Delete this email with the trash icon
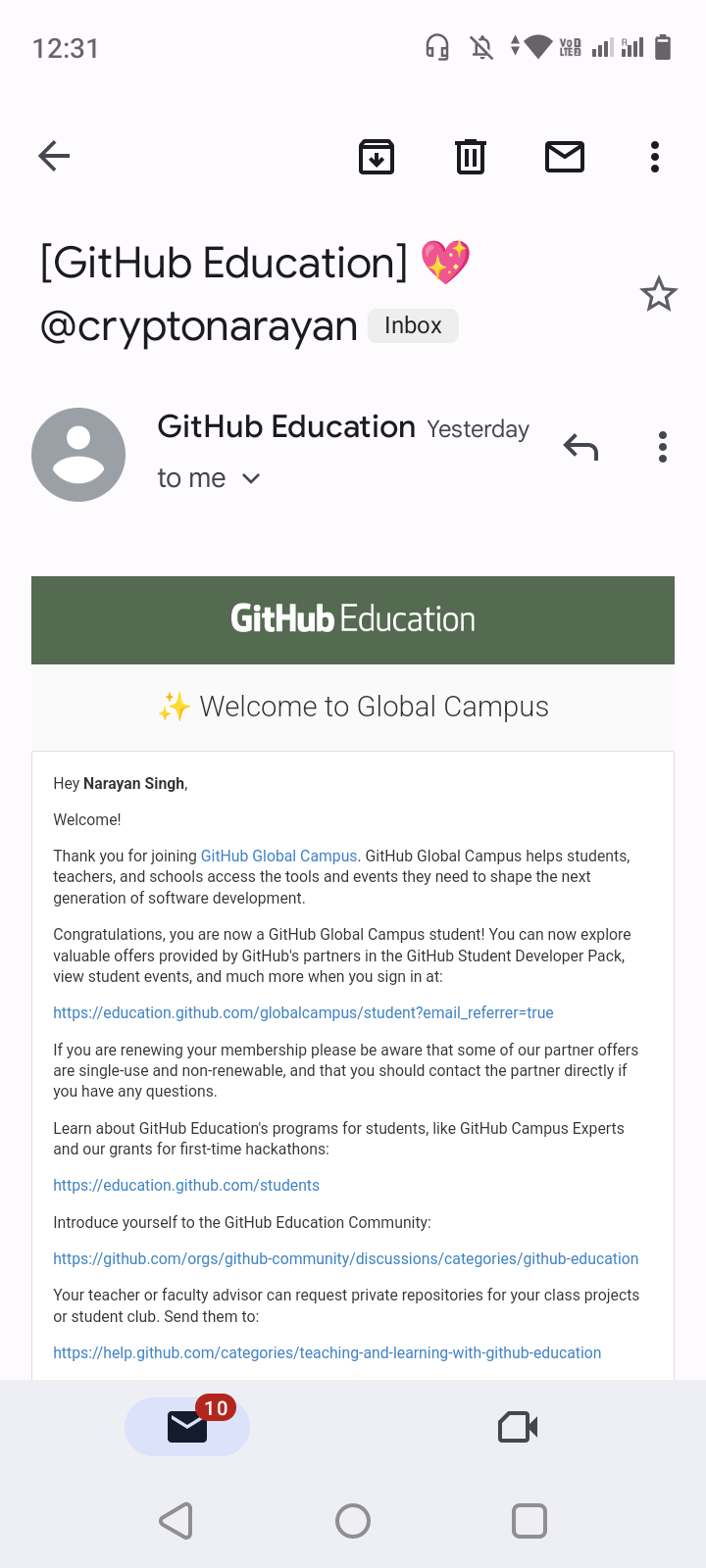Image resolution: width=706 pixels, height=1568 pixels. (x=471, y=157)
